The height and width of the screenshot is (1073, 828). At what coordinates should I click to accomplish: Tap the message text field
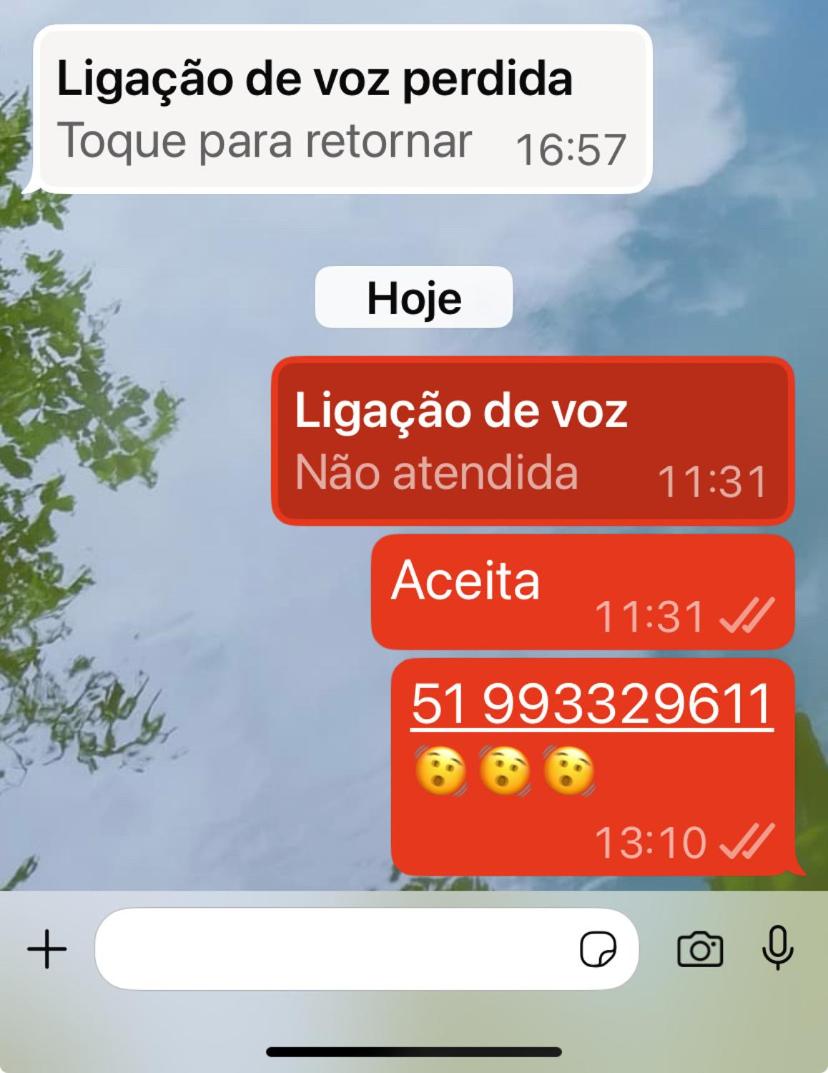click(x=330, y=949)
